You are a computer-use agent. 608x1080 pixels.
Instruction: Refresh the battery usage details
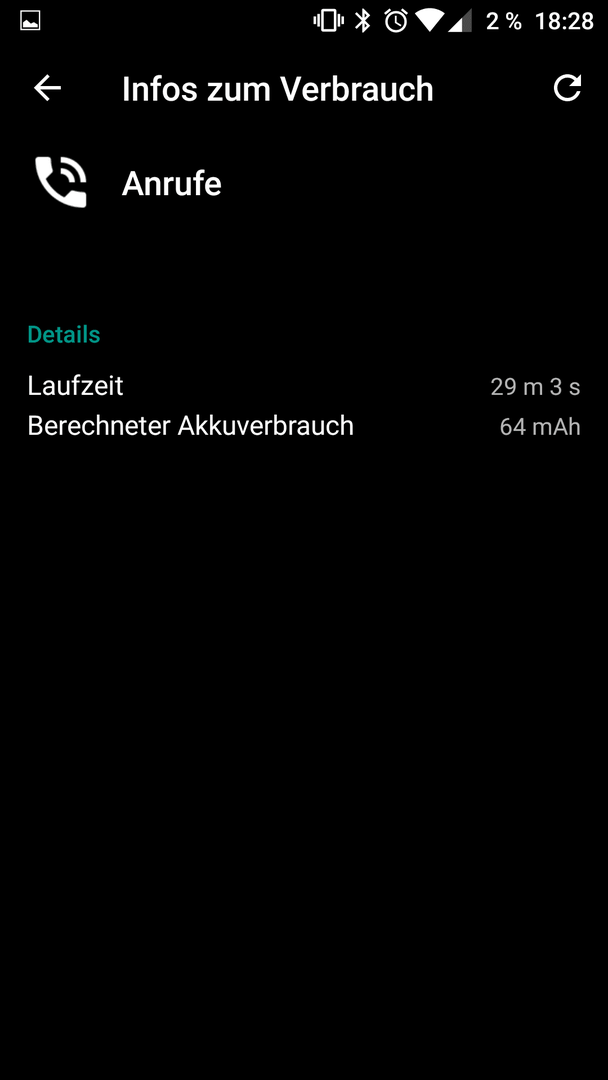(567, 88)
